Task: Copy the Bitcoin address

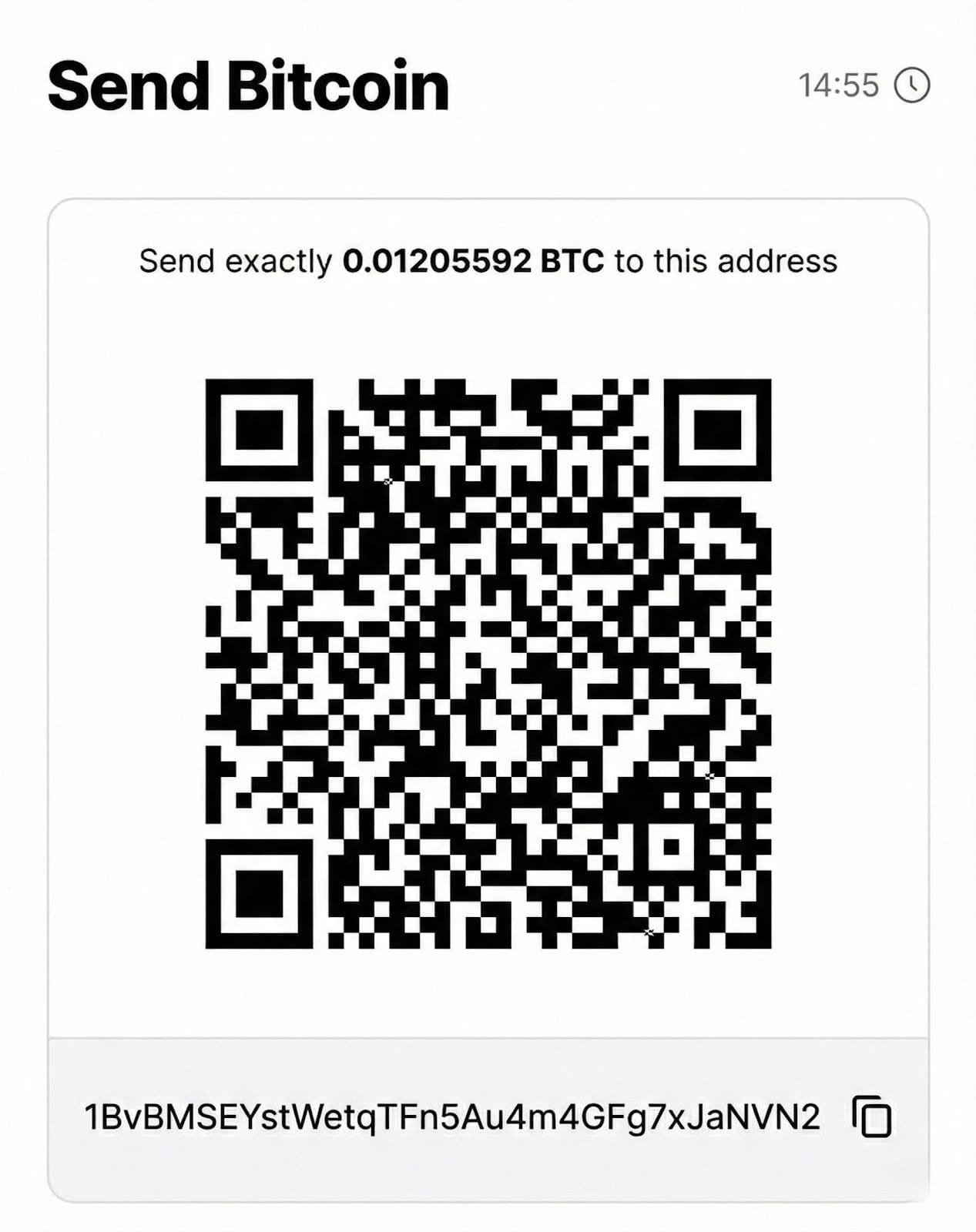Action: point(872,1116)
